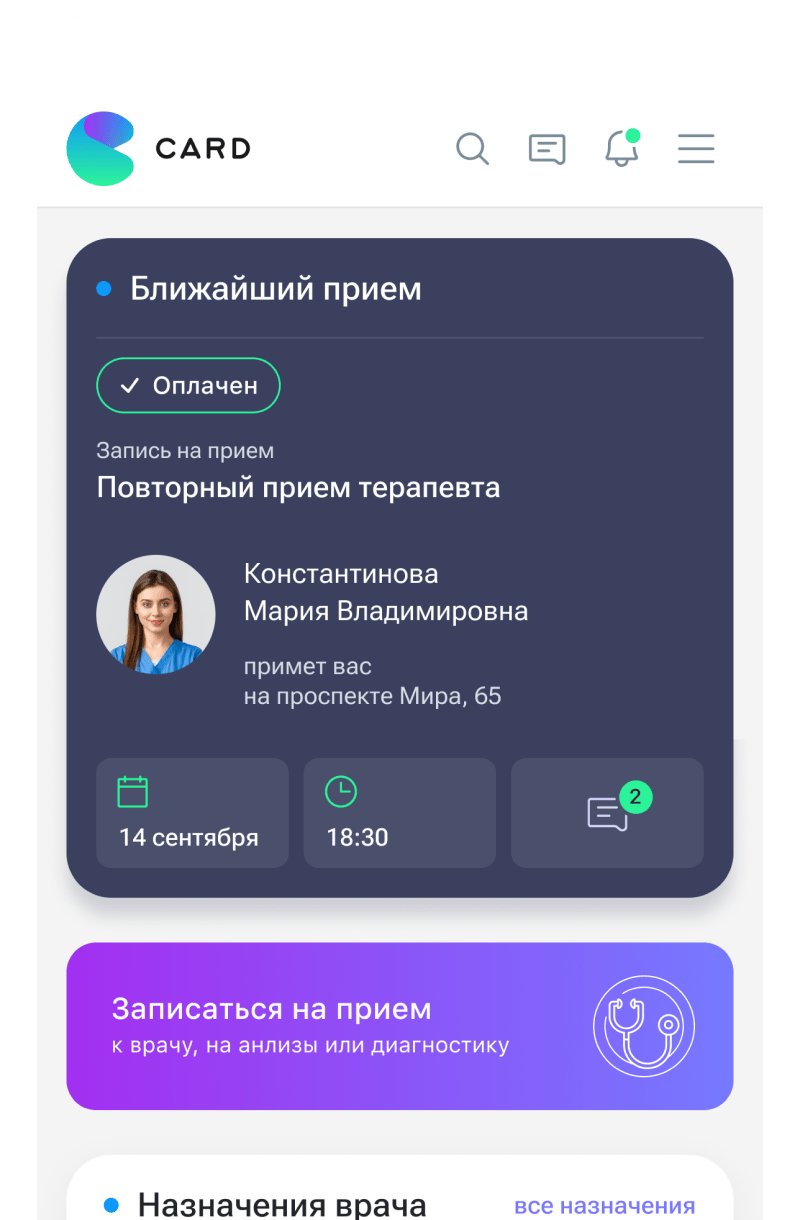
Task: Open the notifications bell
Action: [622, 149]
